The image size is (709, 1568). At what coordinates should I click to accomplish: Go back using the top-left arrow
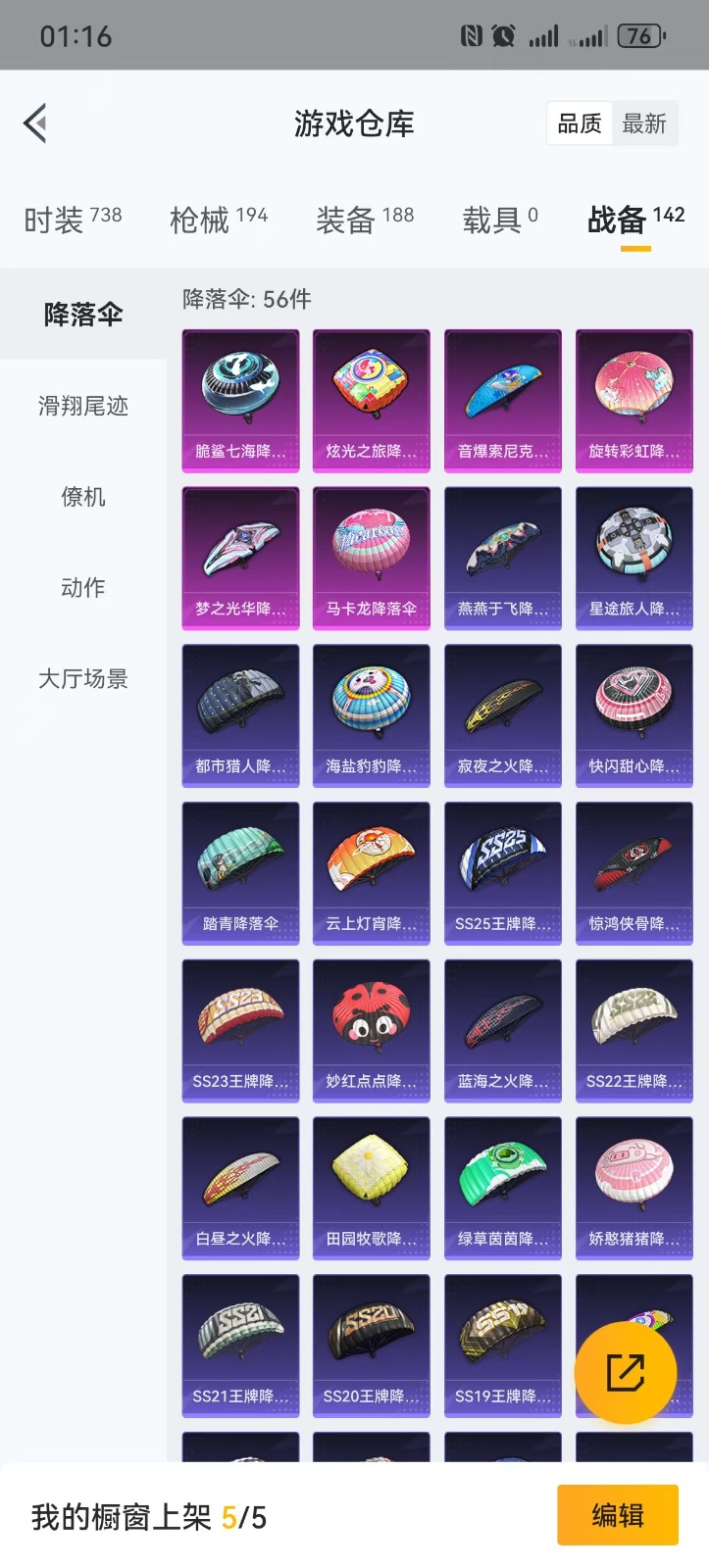(x=35, y=123)
